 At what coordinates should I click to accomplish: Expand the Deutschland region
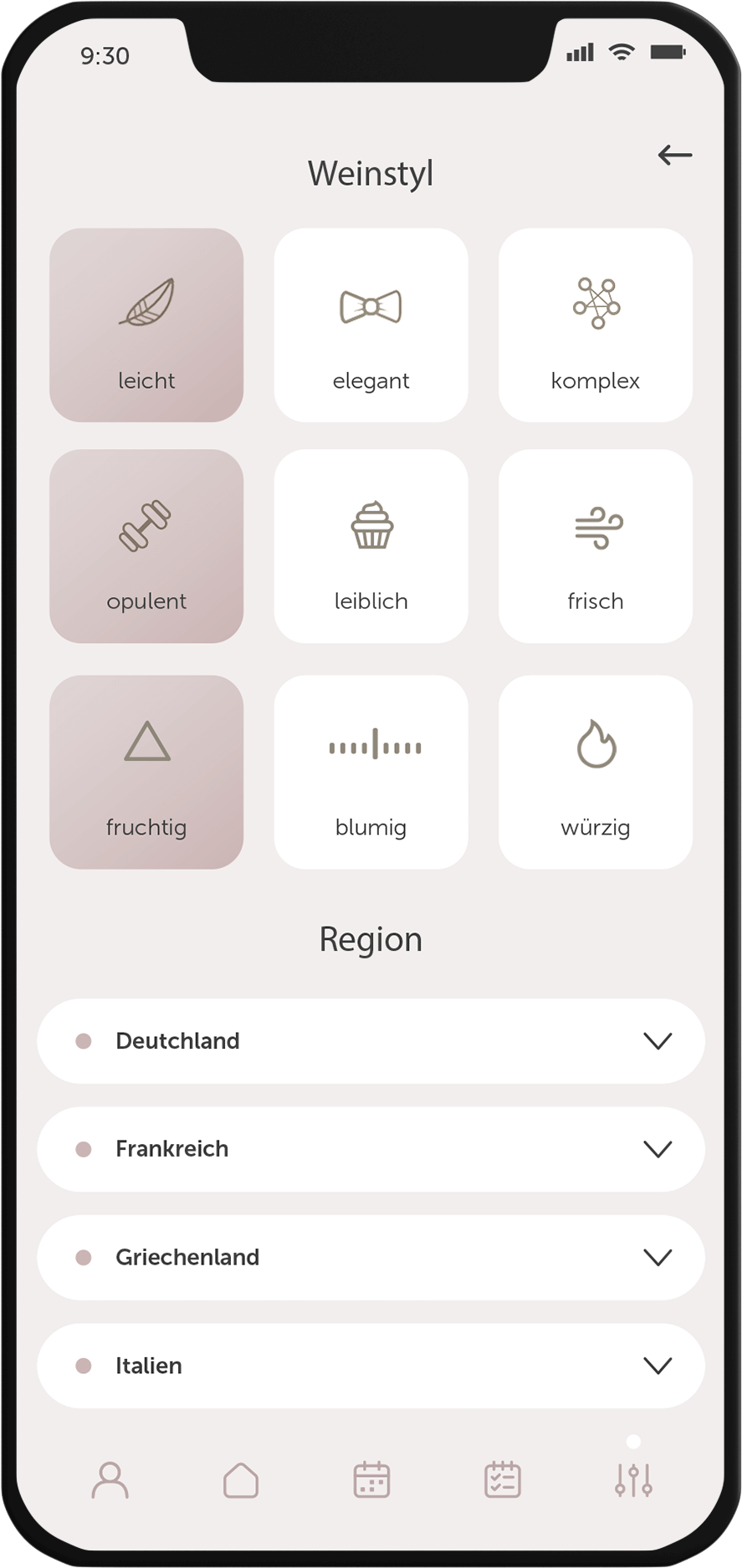pos(657,1041)
